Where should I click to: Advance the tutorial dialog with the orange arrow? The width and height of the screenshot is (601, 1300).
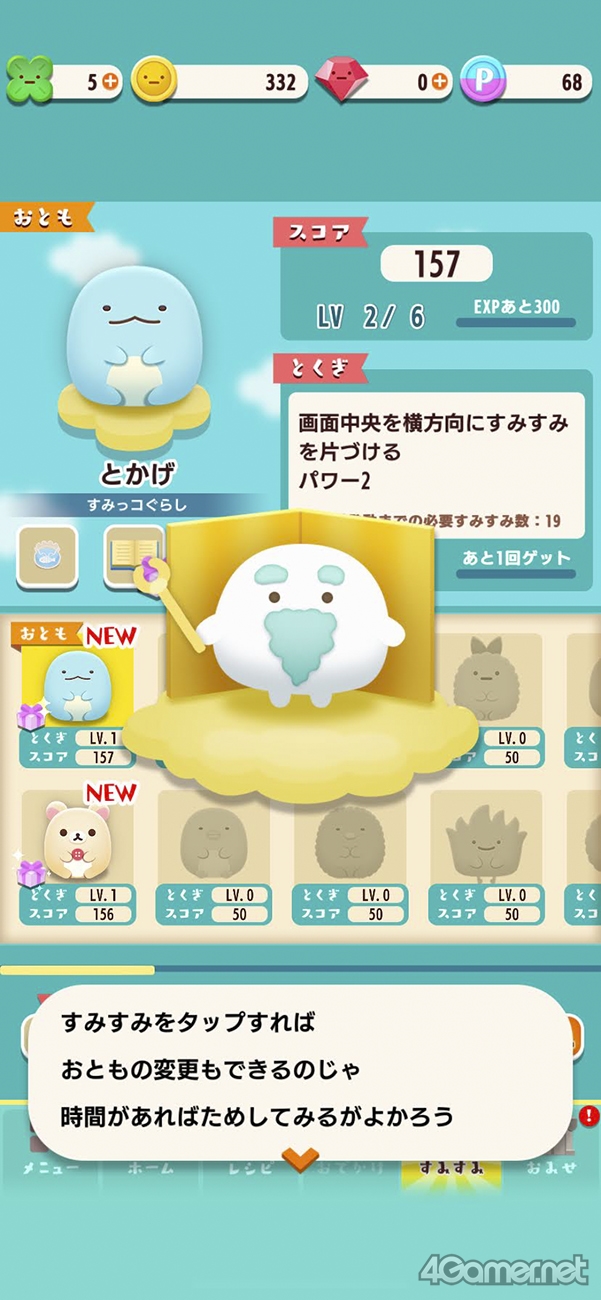[x=300, y=1160]
